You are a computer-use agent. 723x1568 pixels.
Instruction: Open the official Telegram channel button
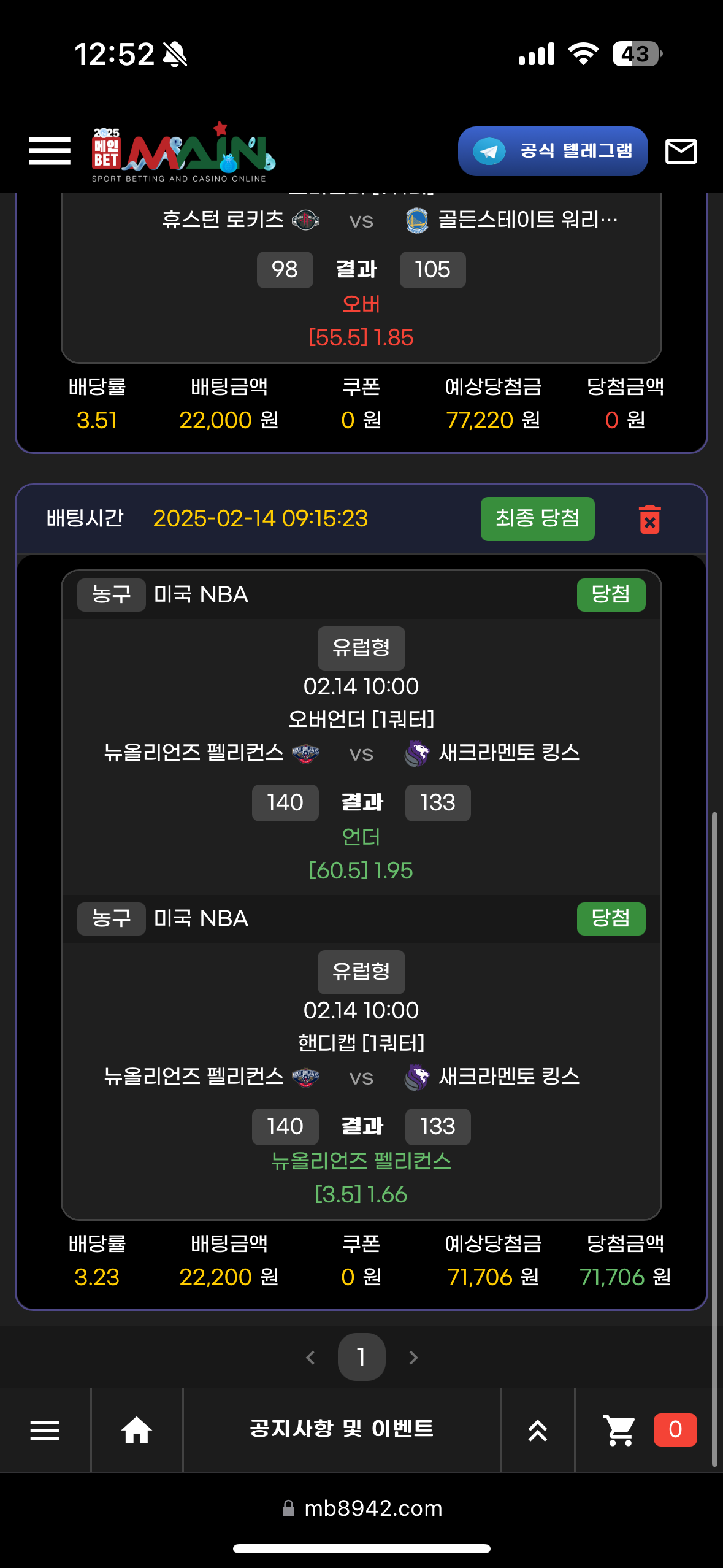click(x=553, y=151)
